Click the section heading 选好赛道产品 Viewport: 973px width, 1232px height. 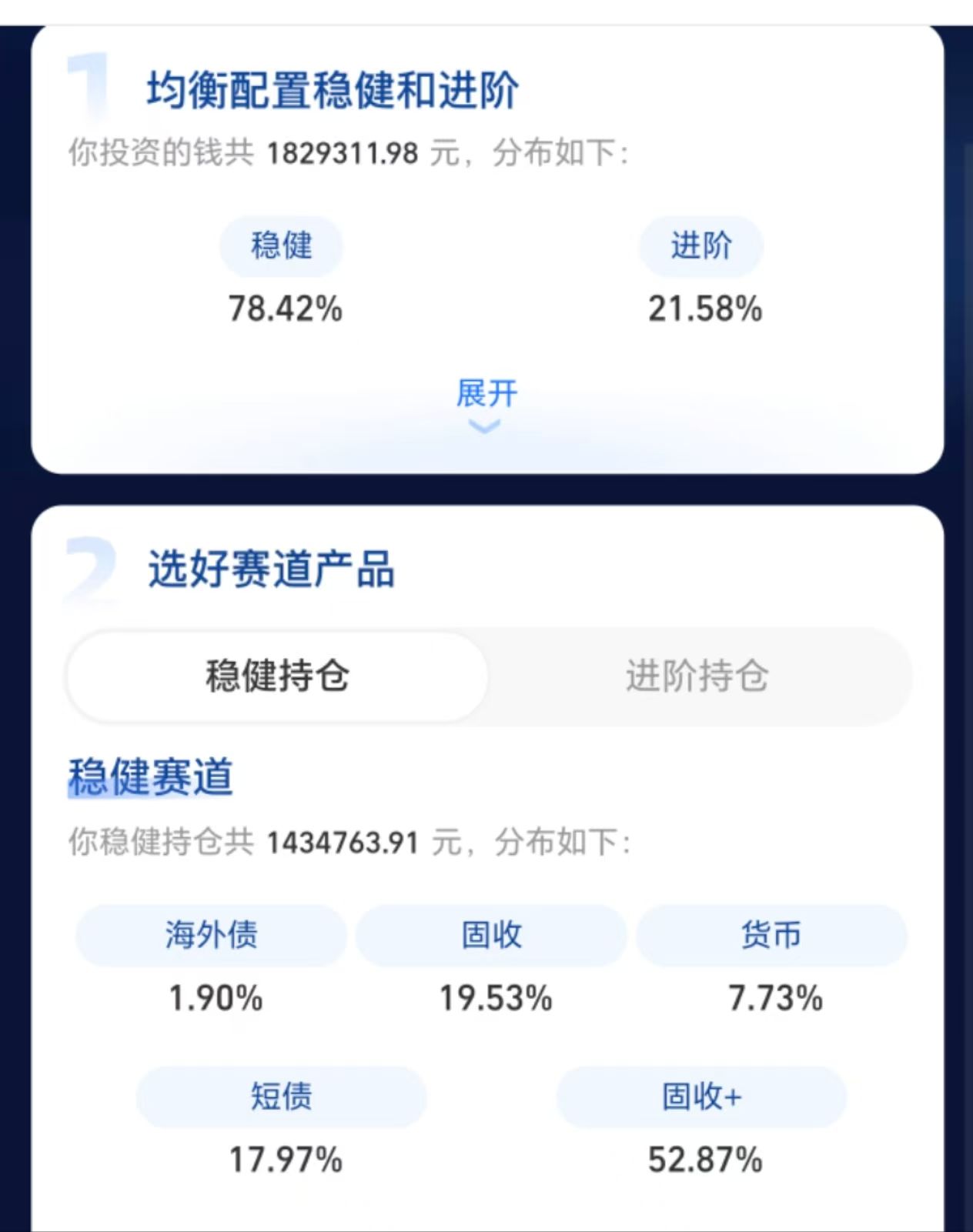(269, 567)
